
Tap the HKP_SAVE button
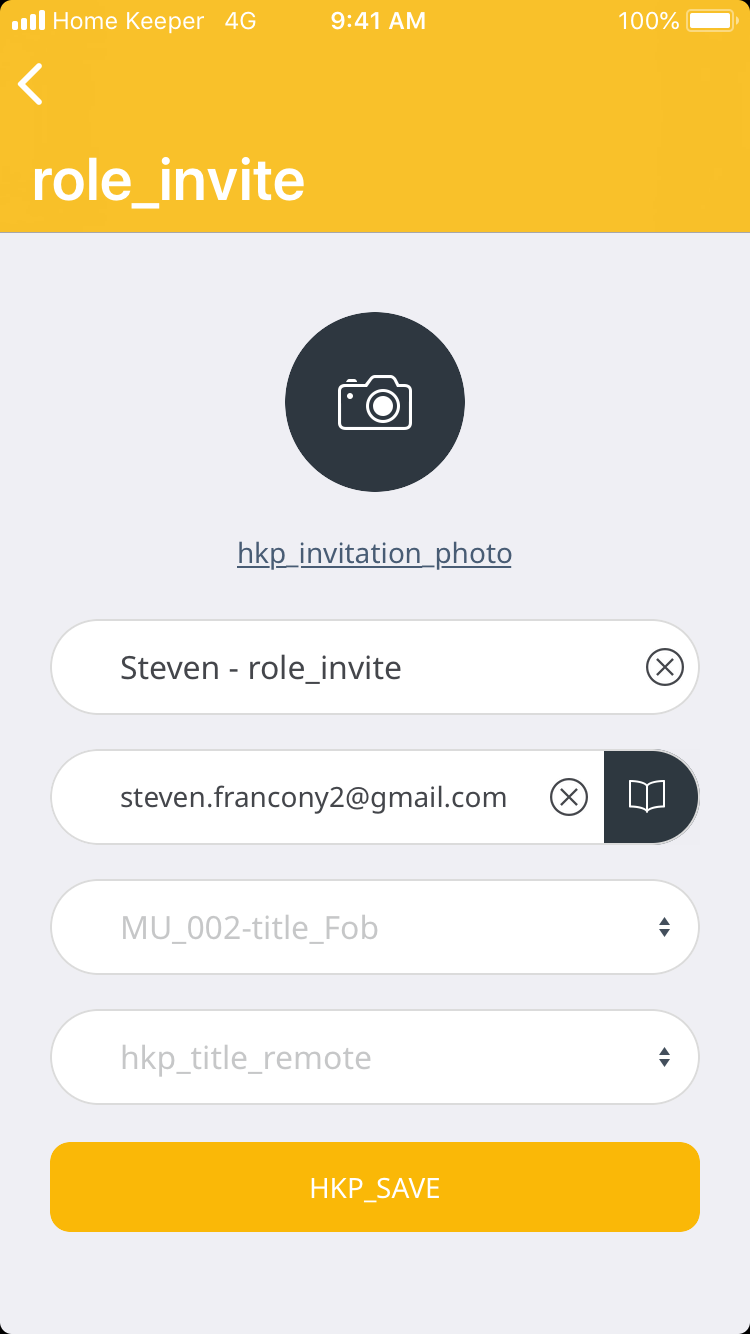coord(375,1187)
